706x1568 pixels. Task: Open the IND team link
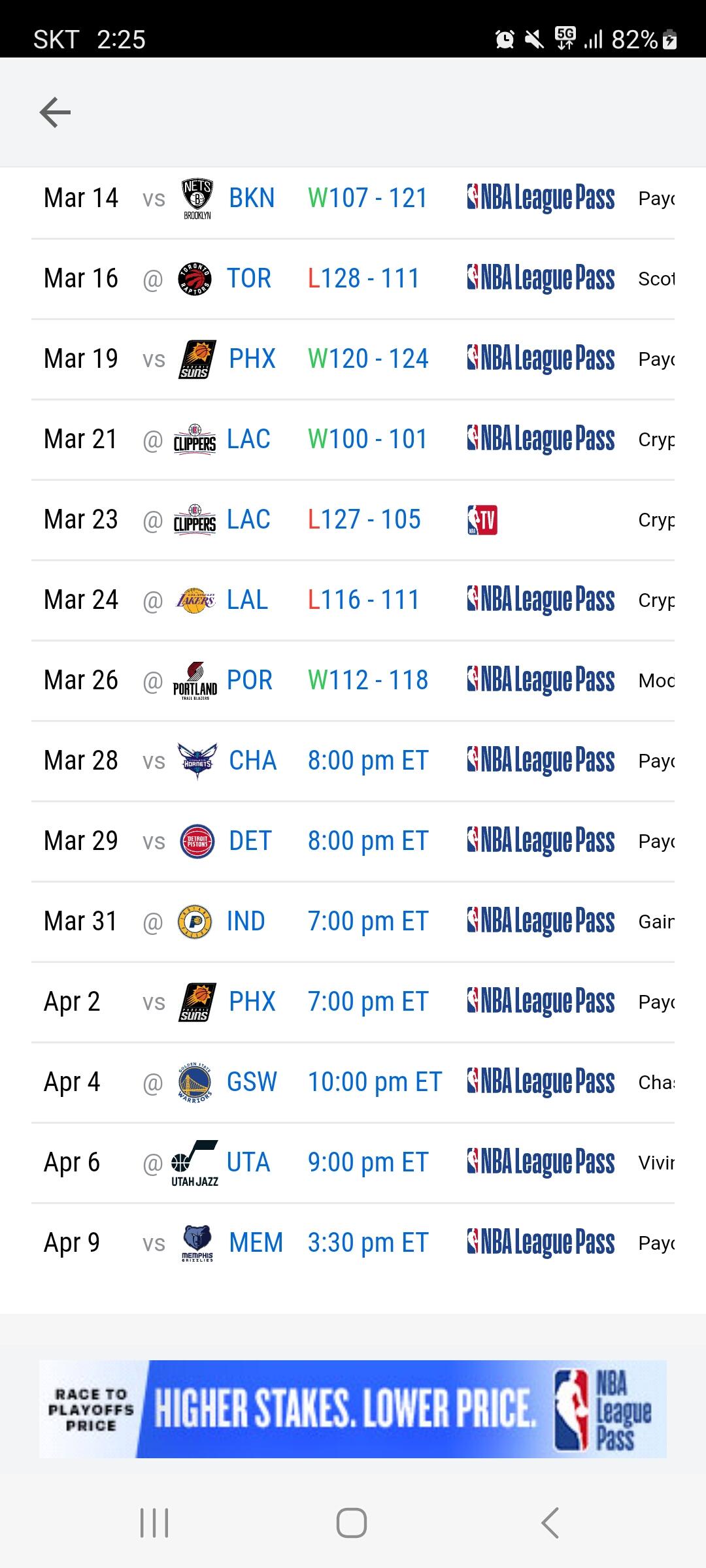tap(246, 921)
